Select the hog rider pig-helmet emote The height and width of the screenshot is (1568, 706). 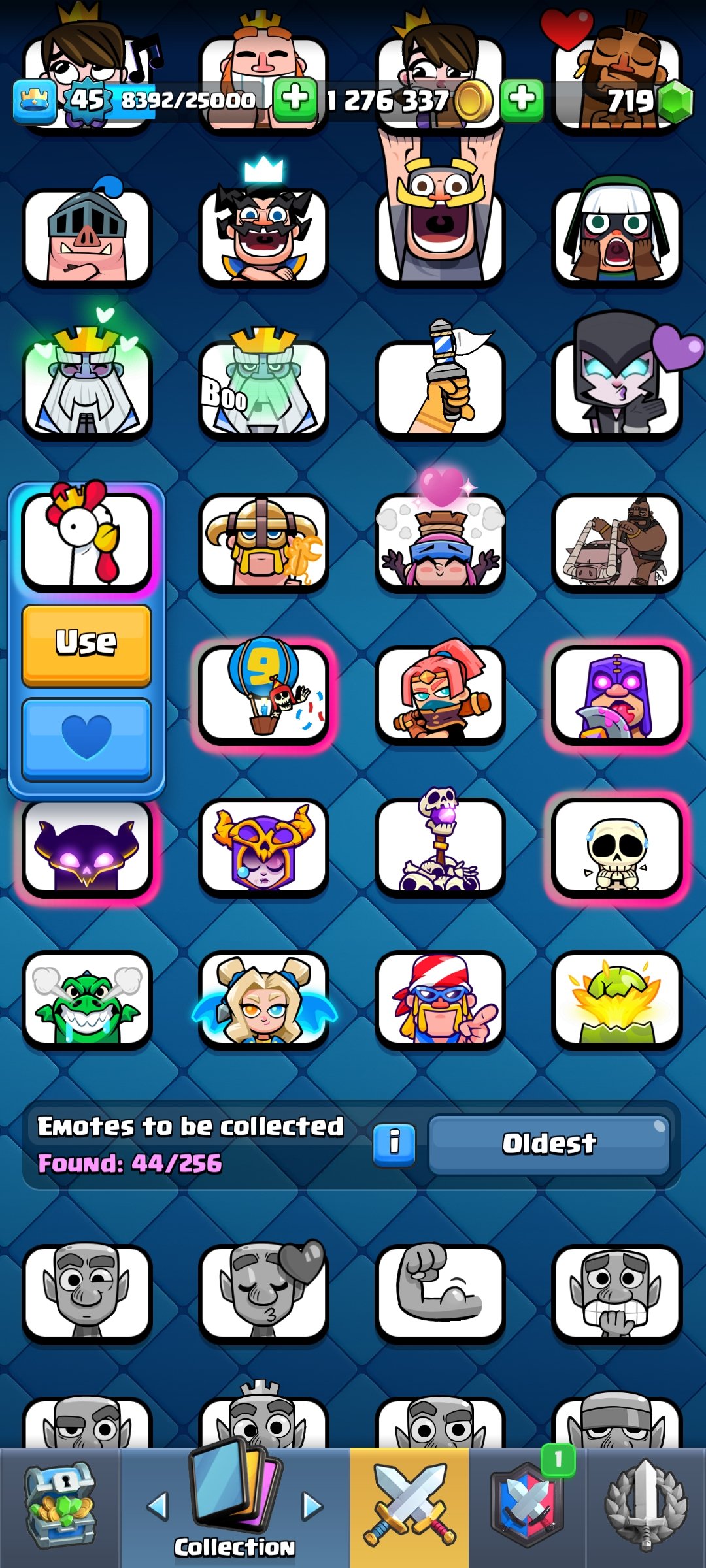87,237
